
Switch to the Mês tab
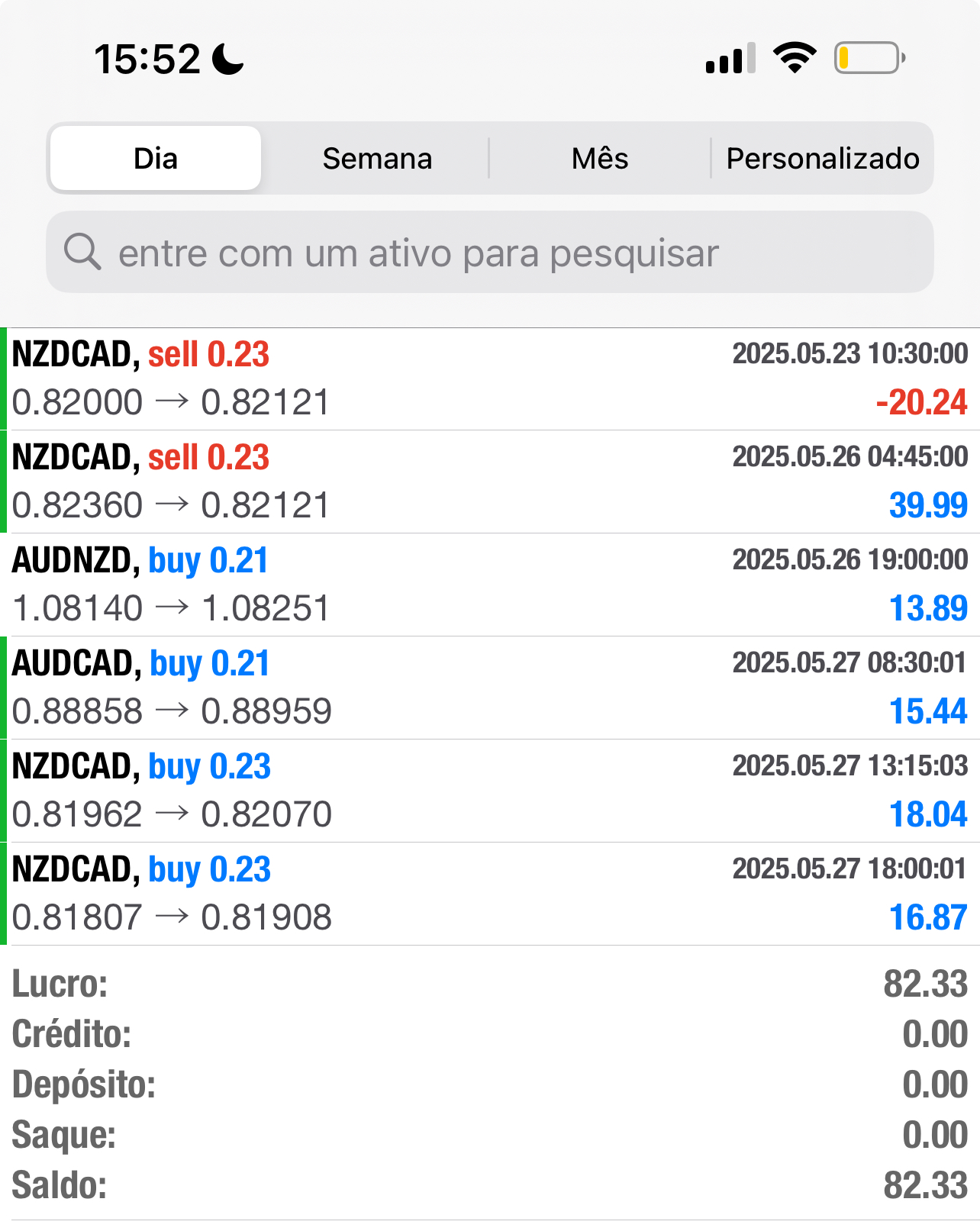(600, 159)
